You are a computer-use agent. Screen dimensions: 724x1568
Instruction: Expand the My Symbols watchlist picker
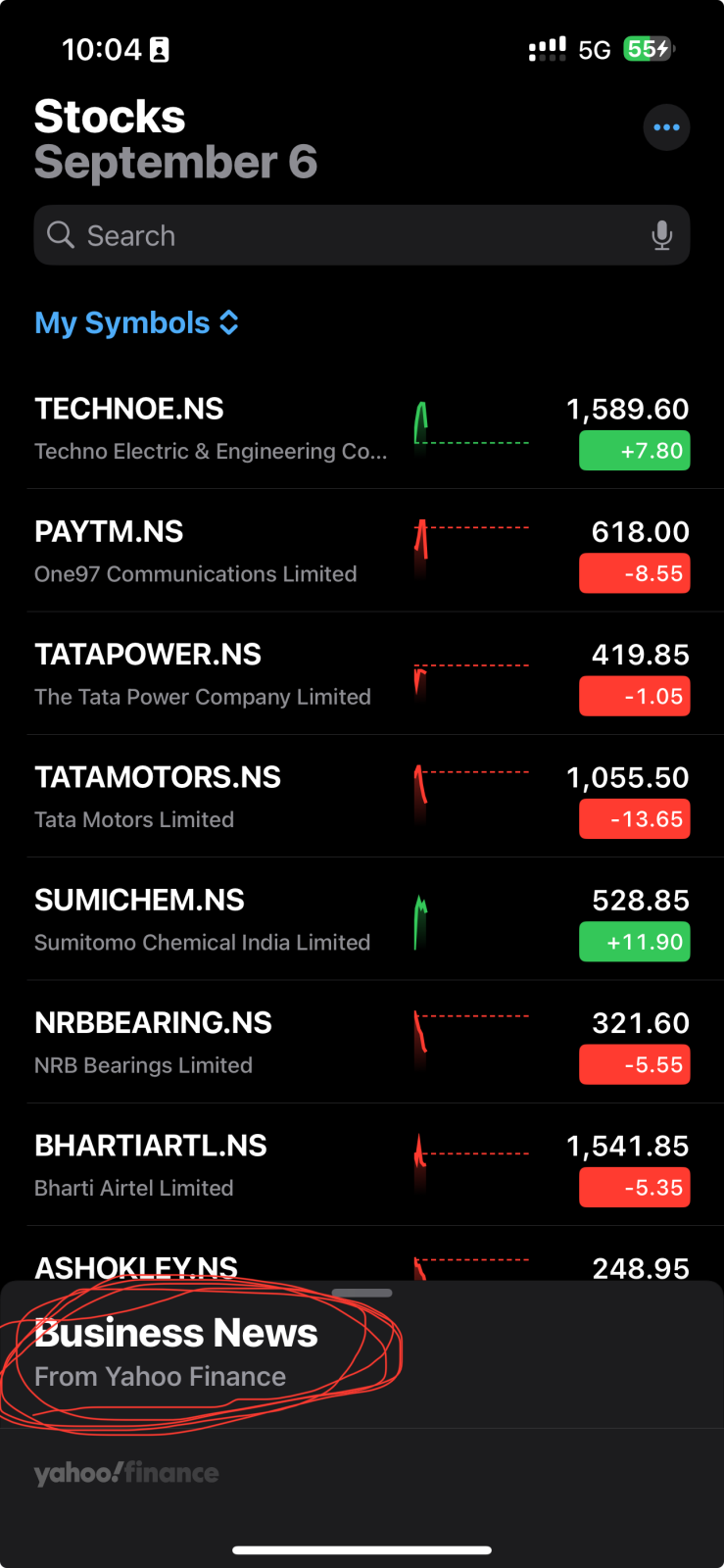(137, 322)
